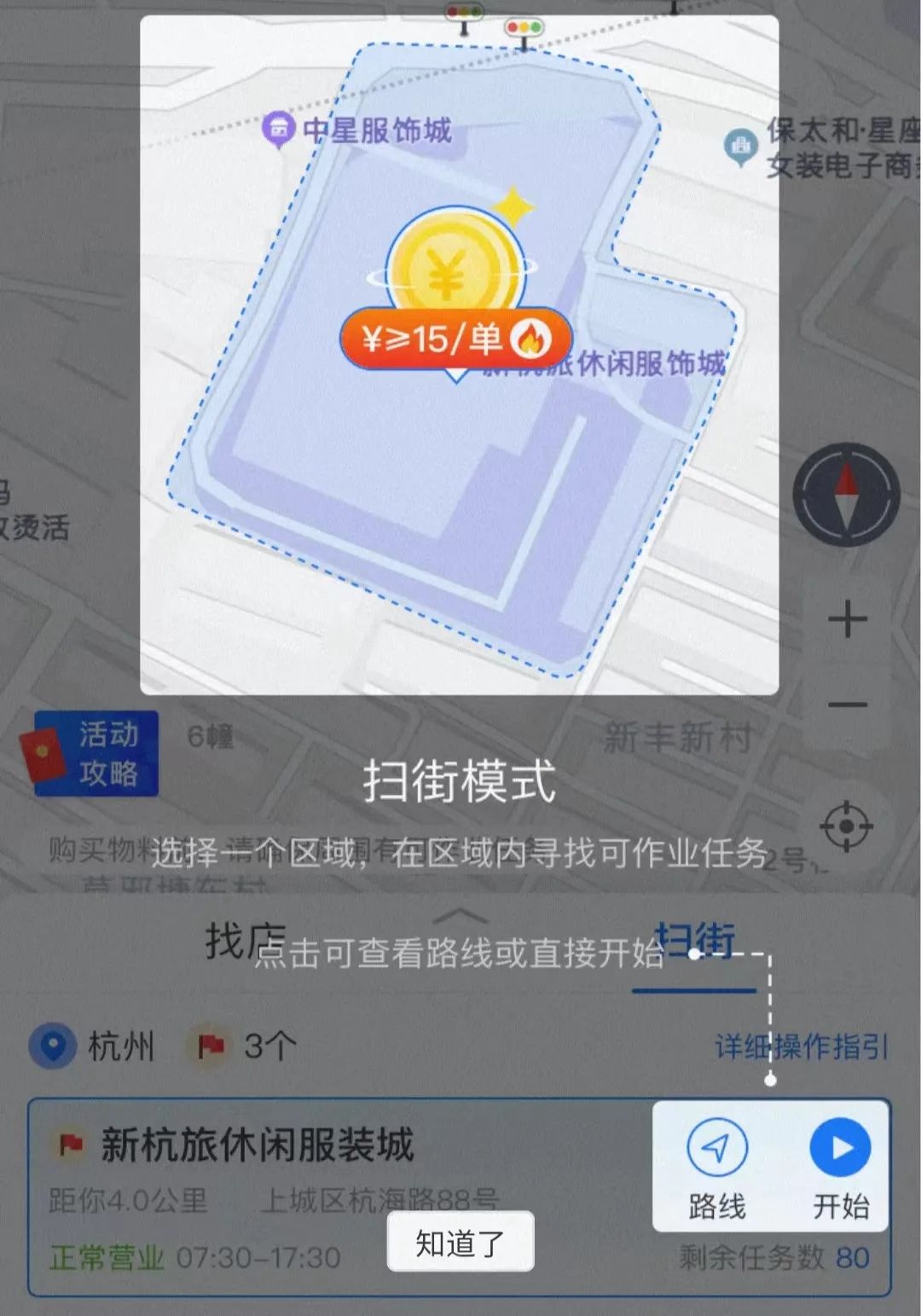921x1316 pixels.
Task: Open 详细操作指引 link
Action: [x=801, y=1046]
